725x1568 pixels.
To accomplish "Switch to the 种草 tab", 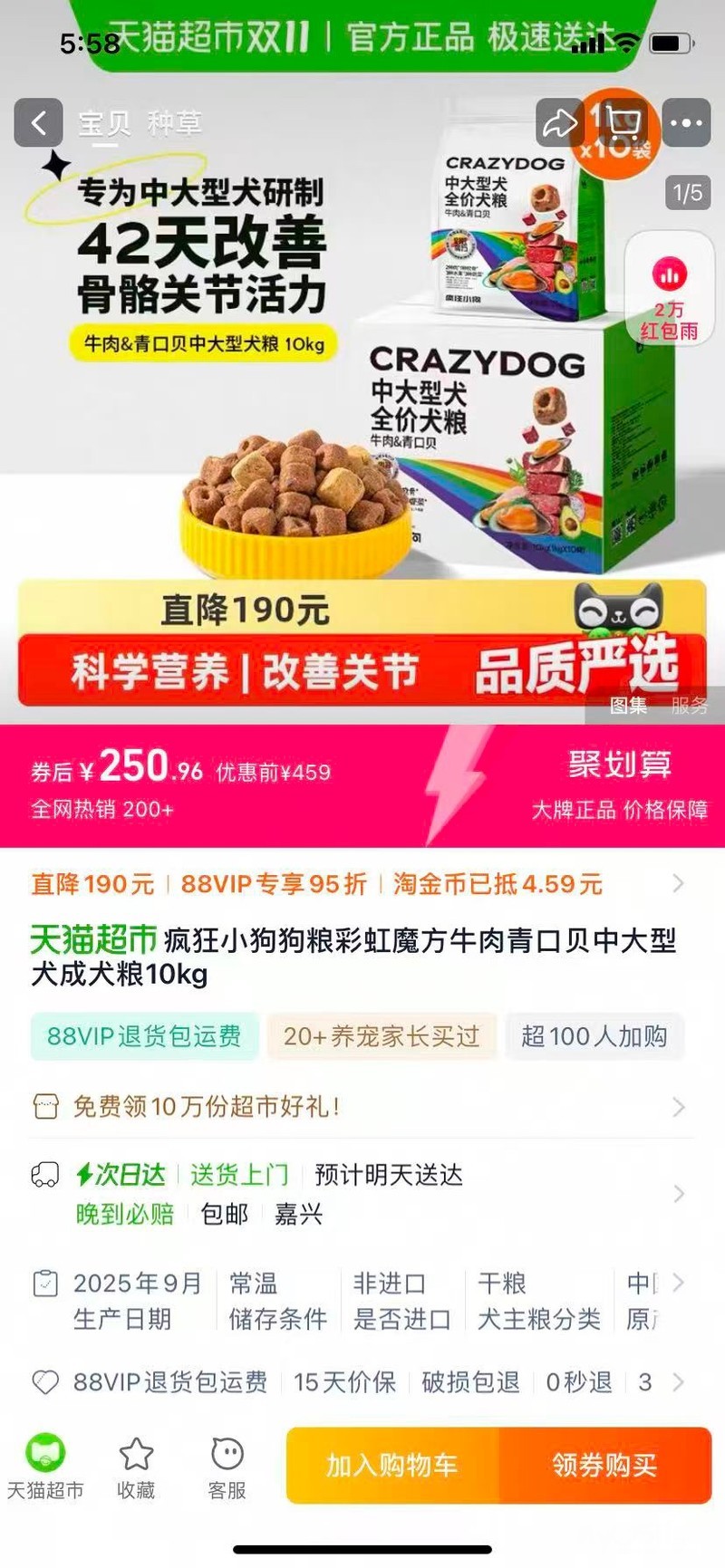I will (x=175, y=123).
